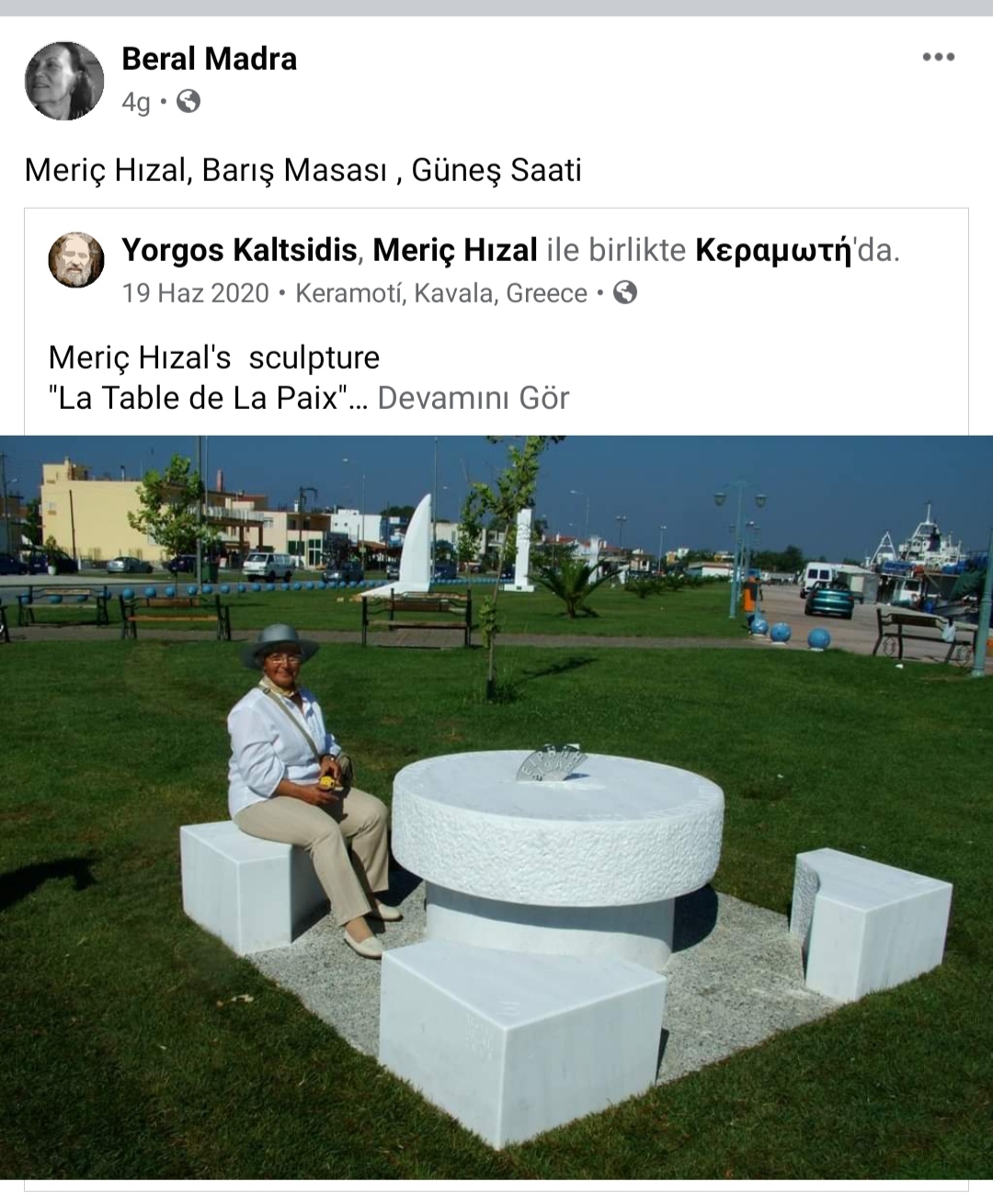
Task: Tap Yorgos Kaltsidis's avatar in shared post
Action: coord(76,260)
